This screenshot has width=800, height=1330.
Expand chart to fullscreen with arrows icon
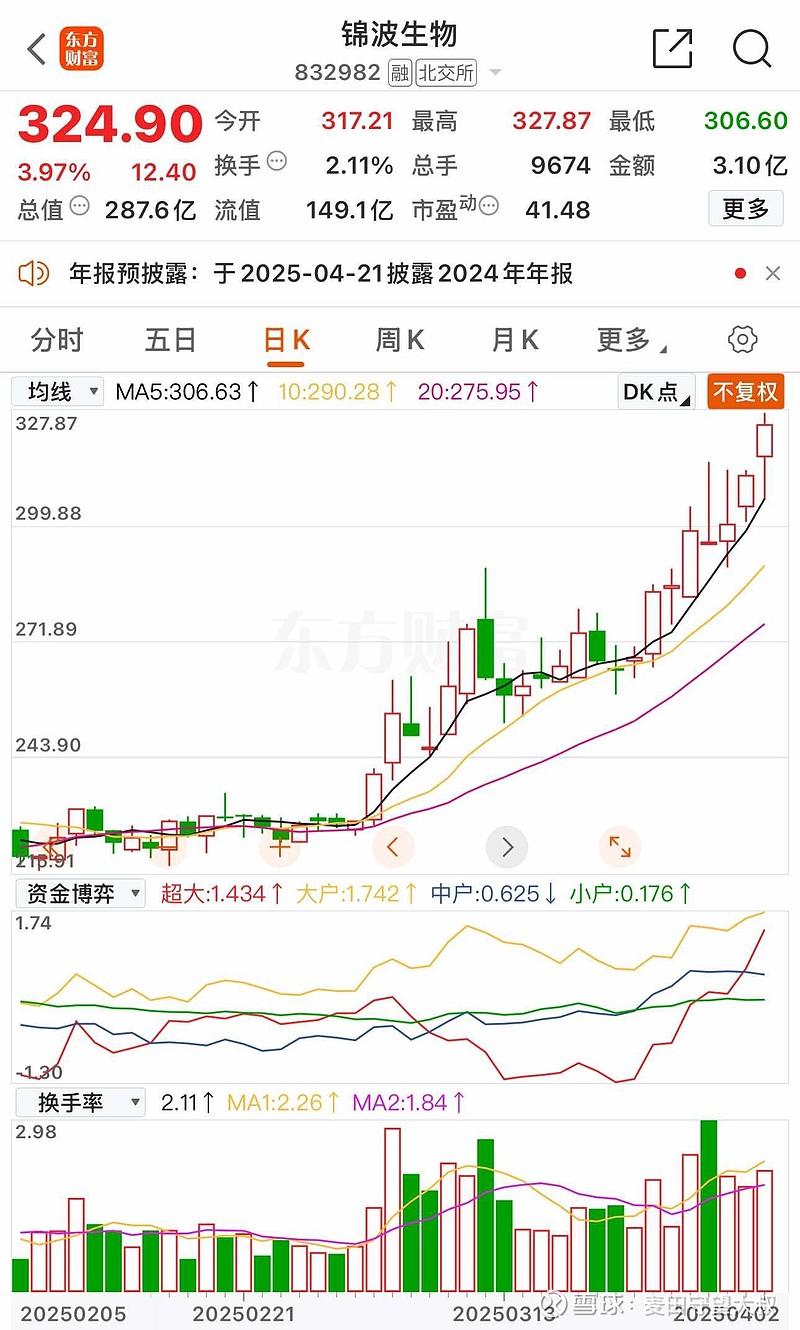[620, 847]
